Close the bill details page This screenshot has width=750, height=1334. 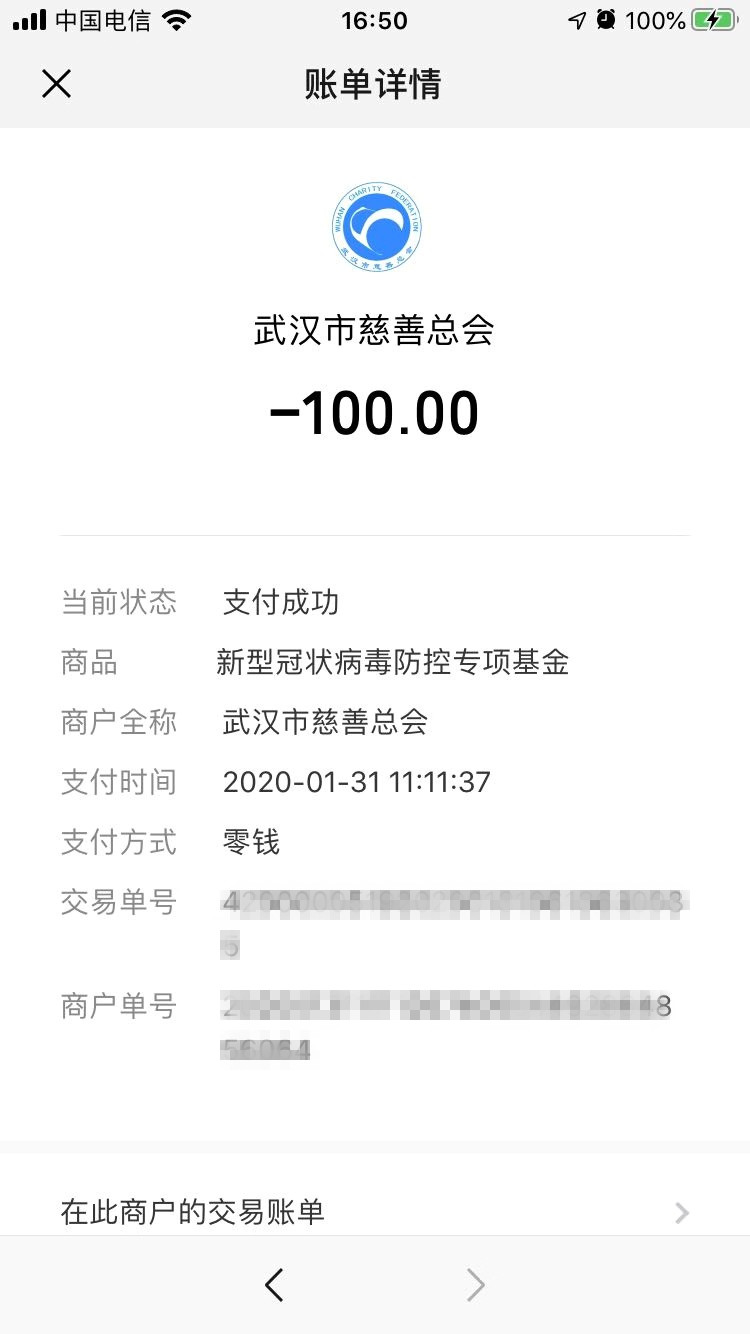(x=57, y=84)
